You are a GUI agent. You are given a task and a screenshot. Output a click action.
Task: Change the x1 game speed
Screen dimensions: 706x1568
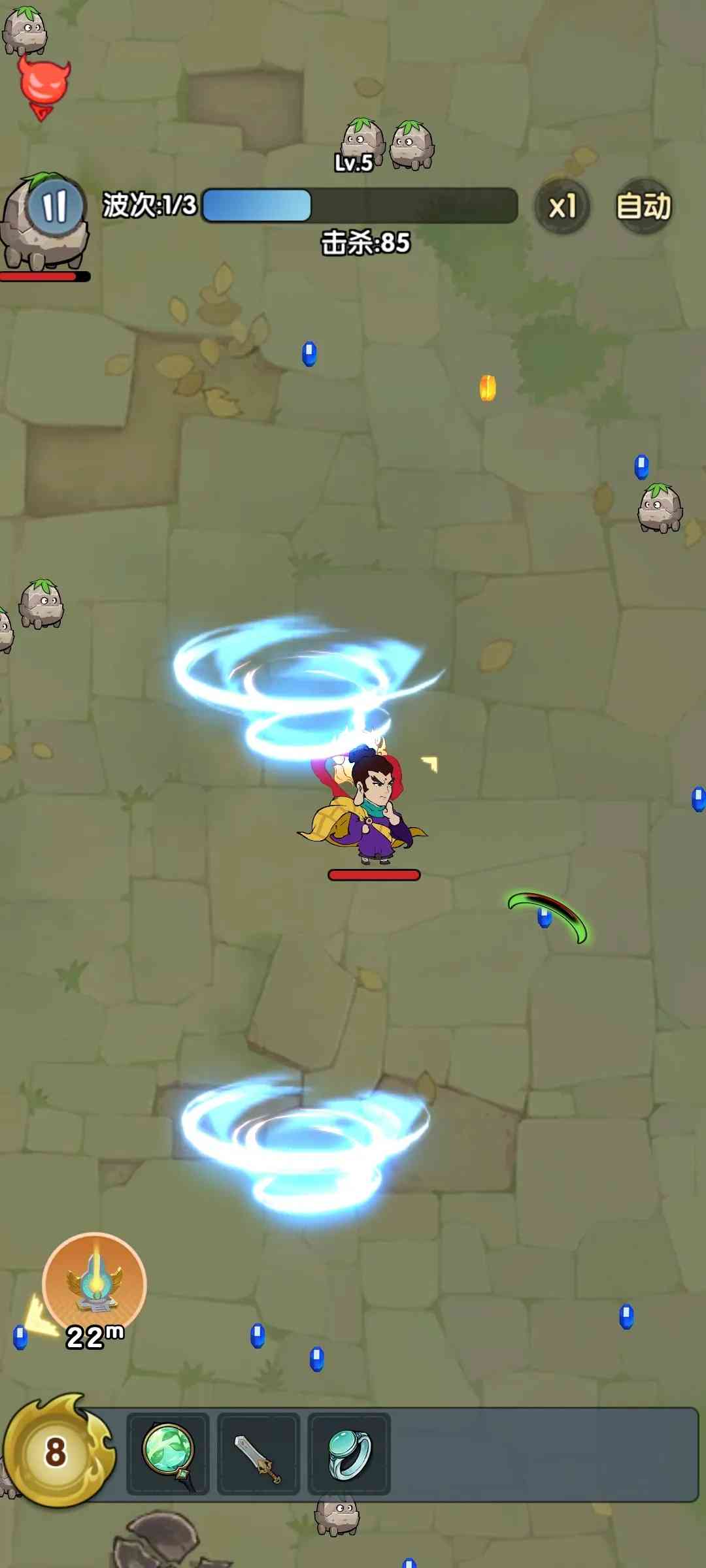(562, 206)
